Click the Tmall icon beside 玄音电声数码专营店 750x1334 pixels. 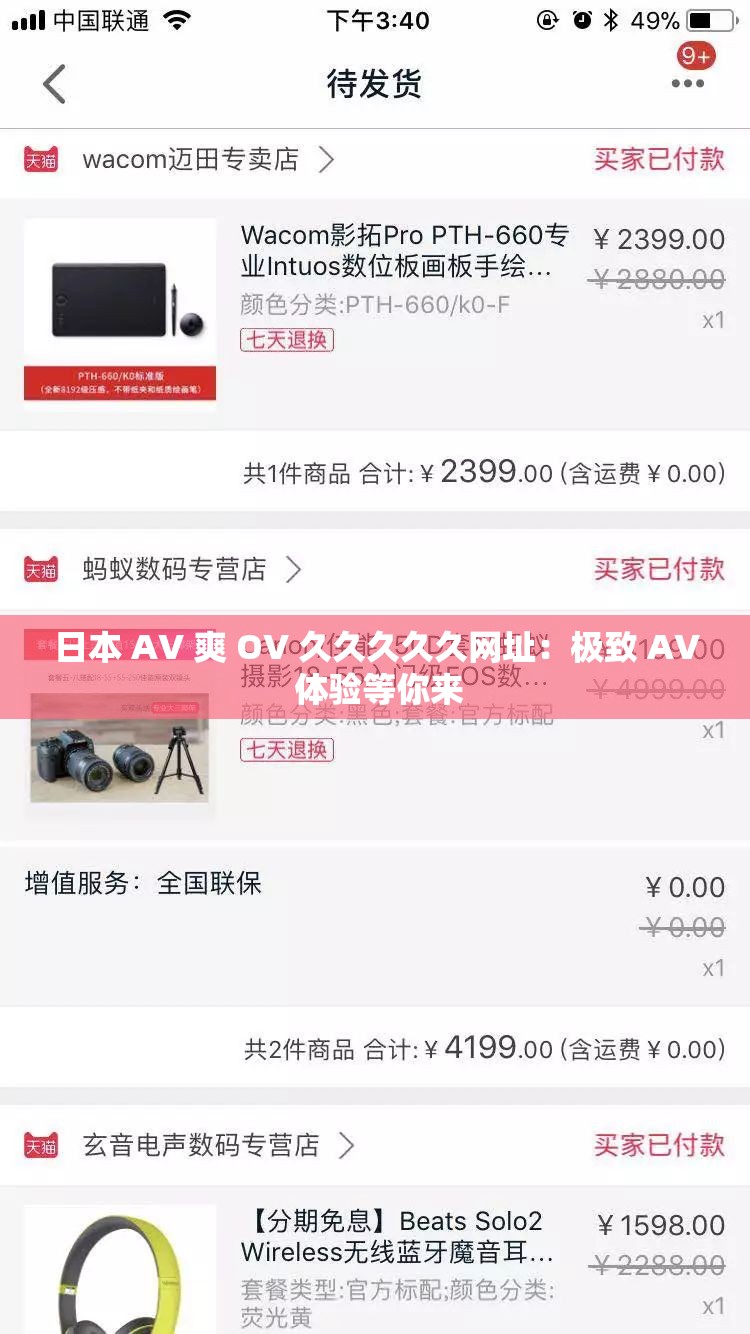(x=40, y=1146)
